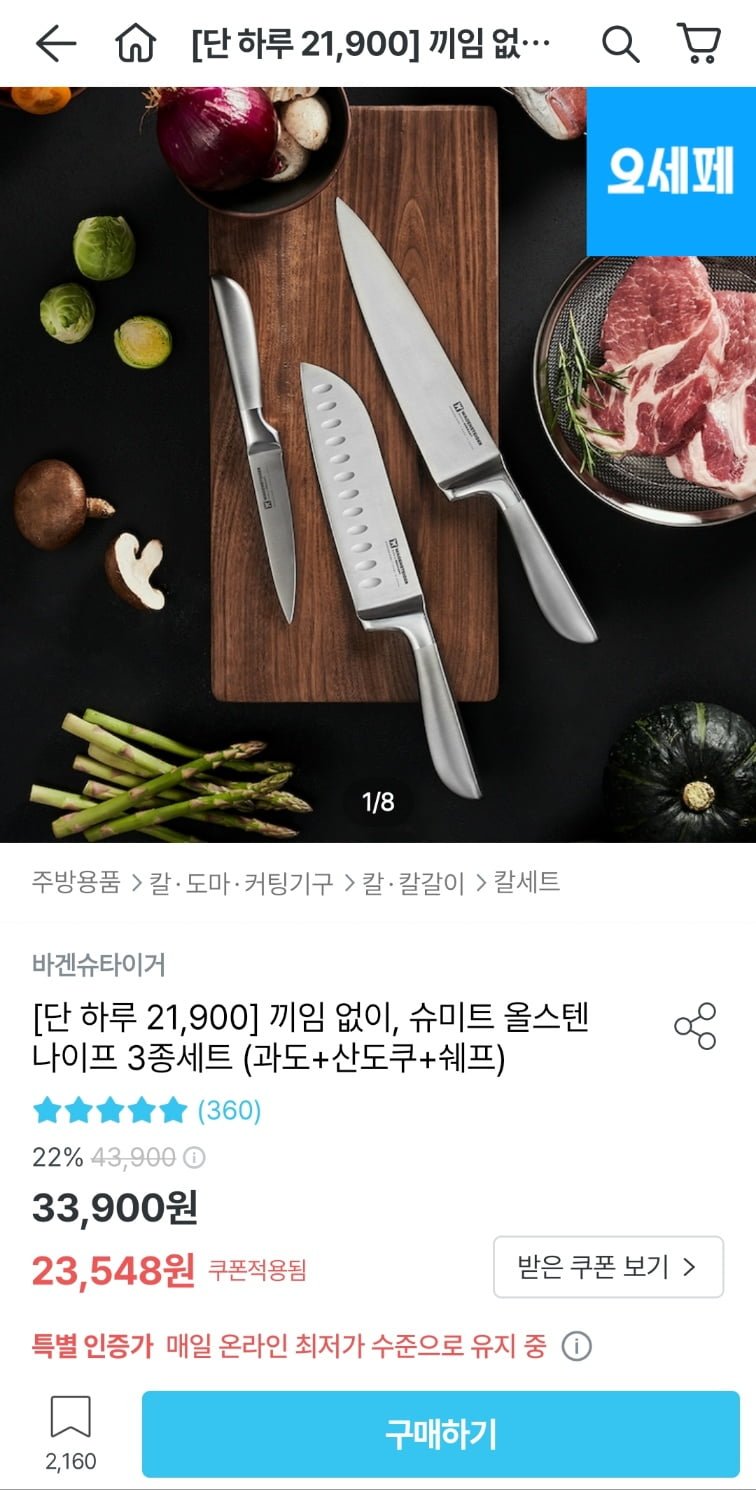Tap the info icon beside 특별 인증가
This screenshot has width=756, height=1490.
(x=576, y=1347)
